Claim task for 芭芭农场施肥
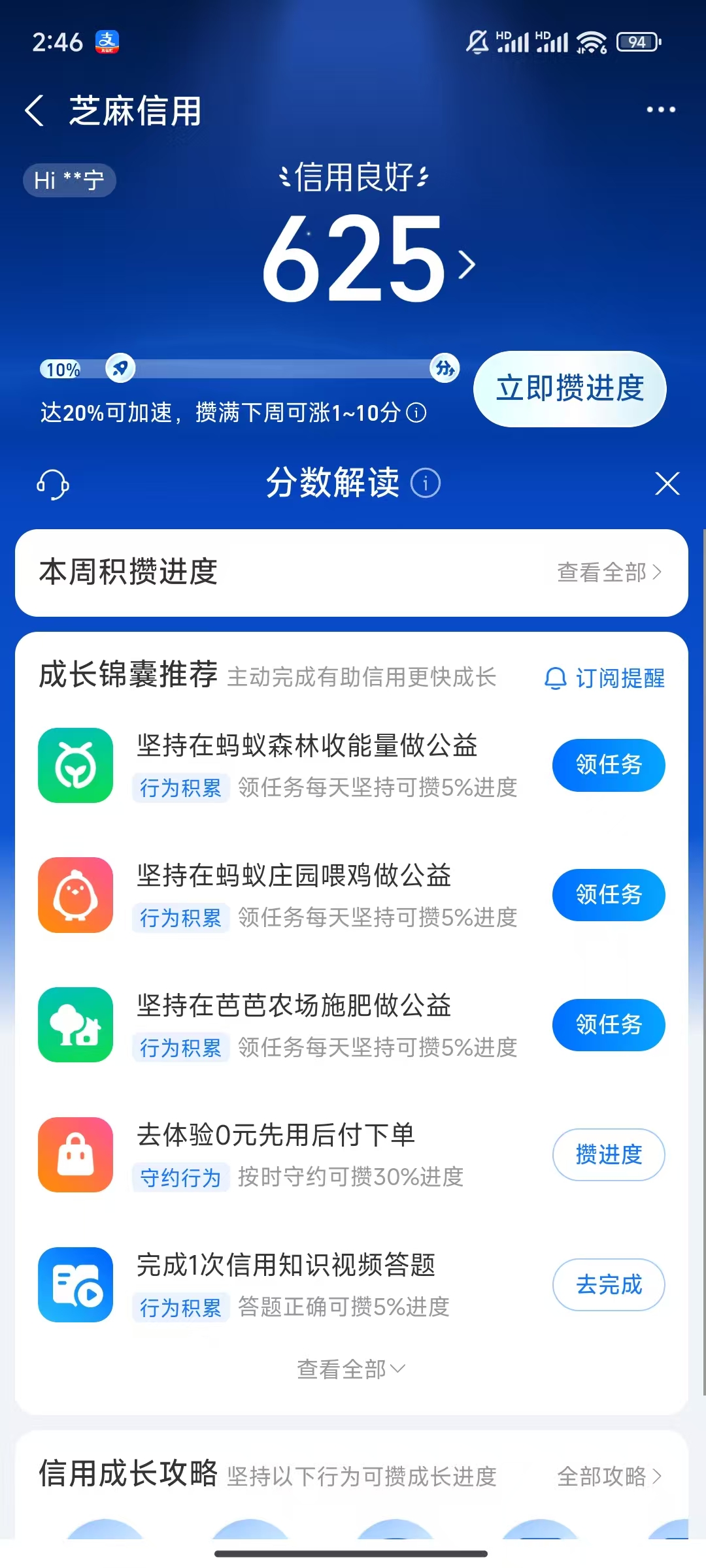Image resolution: width=706 pixels, height=1568 pixels. (608, 1024)
